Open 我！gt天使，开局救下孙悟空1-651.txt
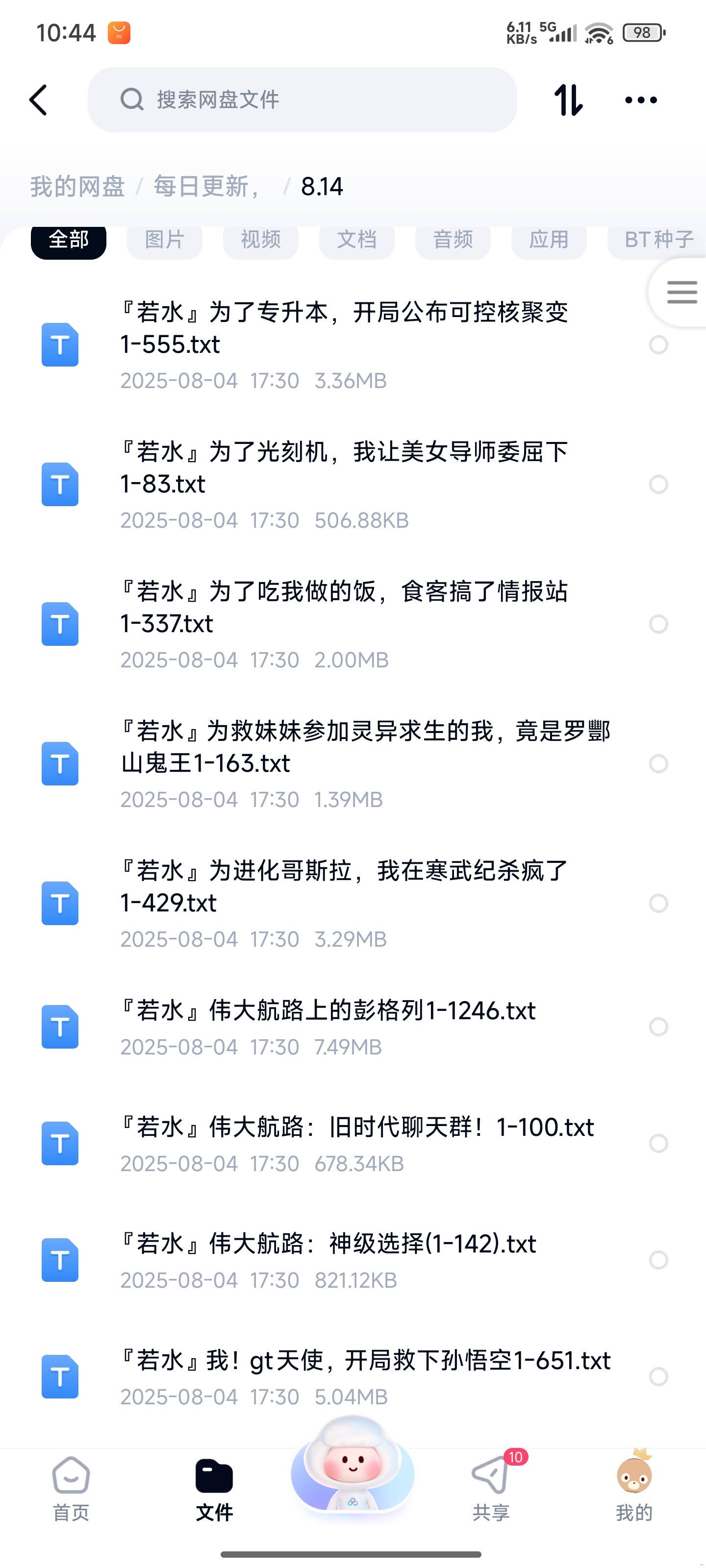Viewport: 706px width, 1568px height. pyautogui.click(x=365, y=1360)
